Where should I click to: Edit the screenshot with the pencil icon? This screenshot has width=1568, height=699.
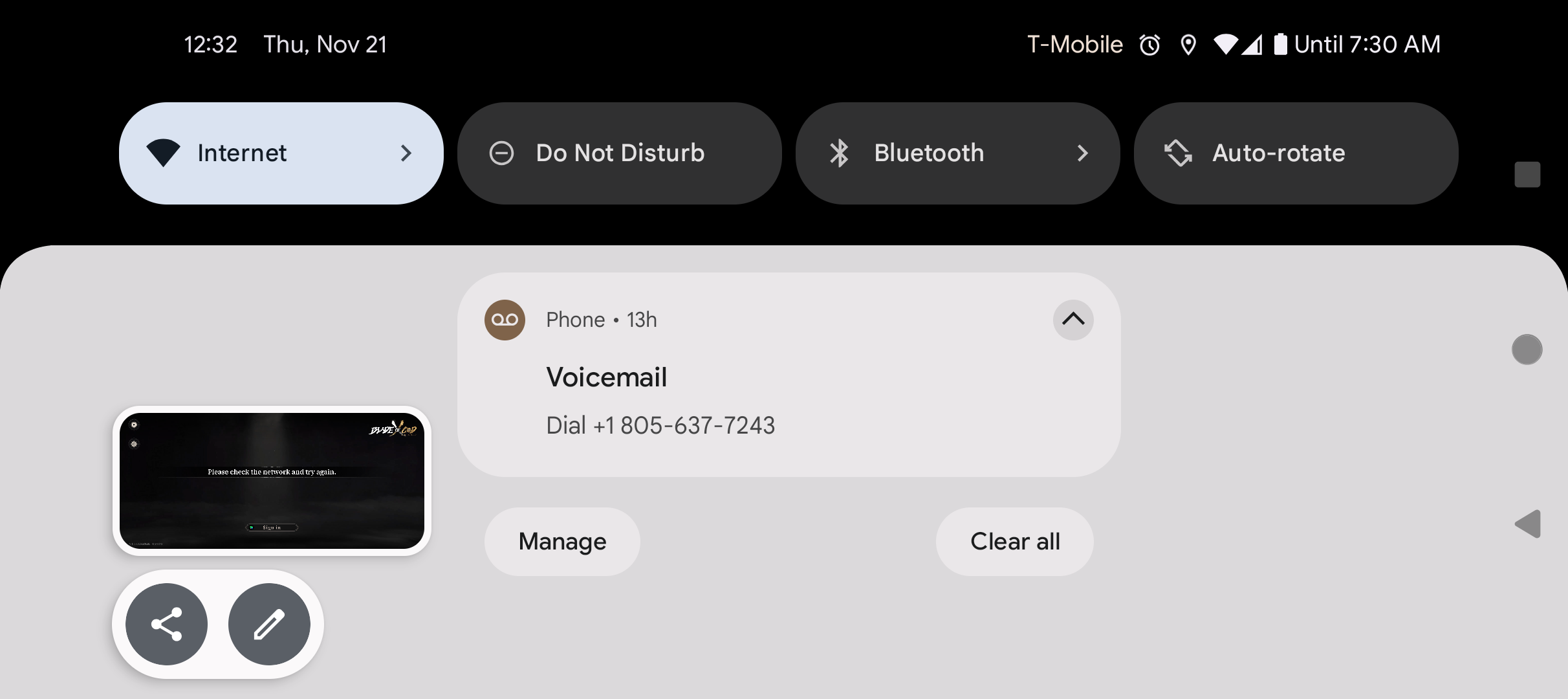[x=269, y=625]
